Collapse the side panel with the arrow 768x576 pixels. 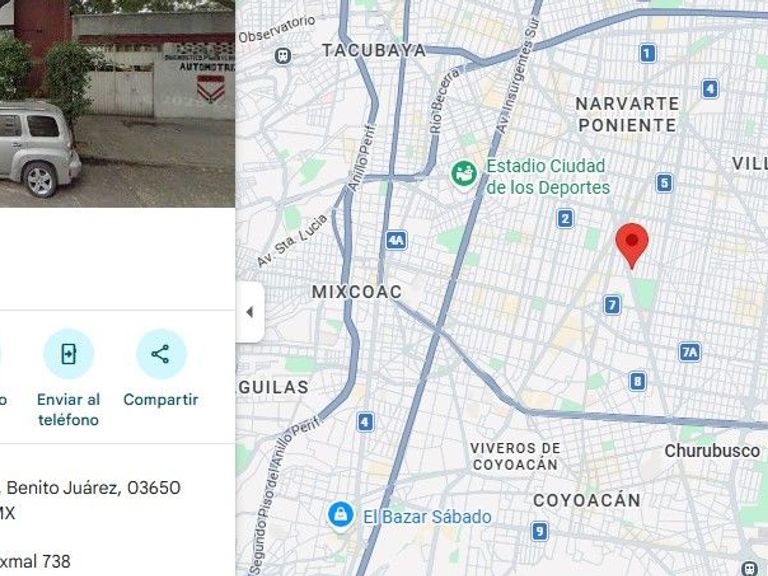click(x=250, y=312)
